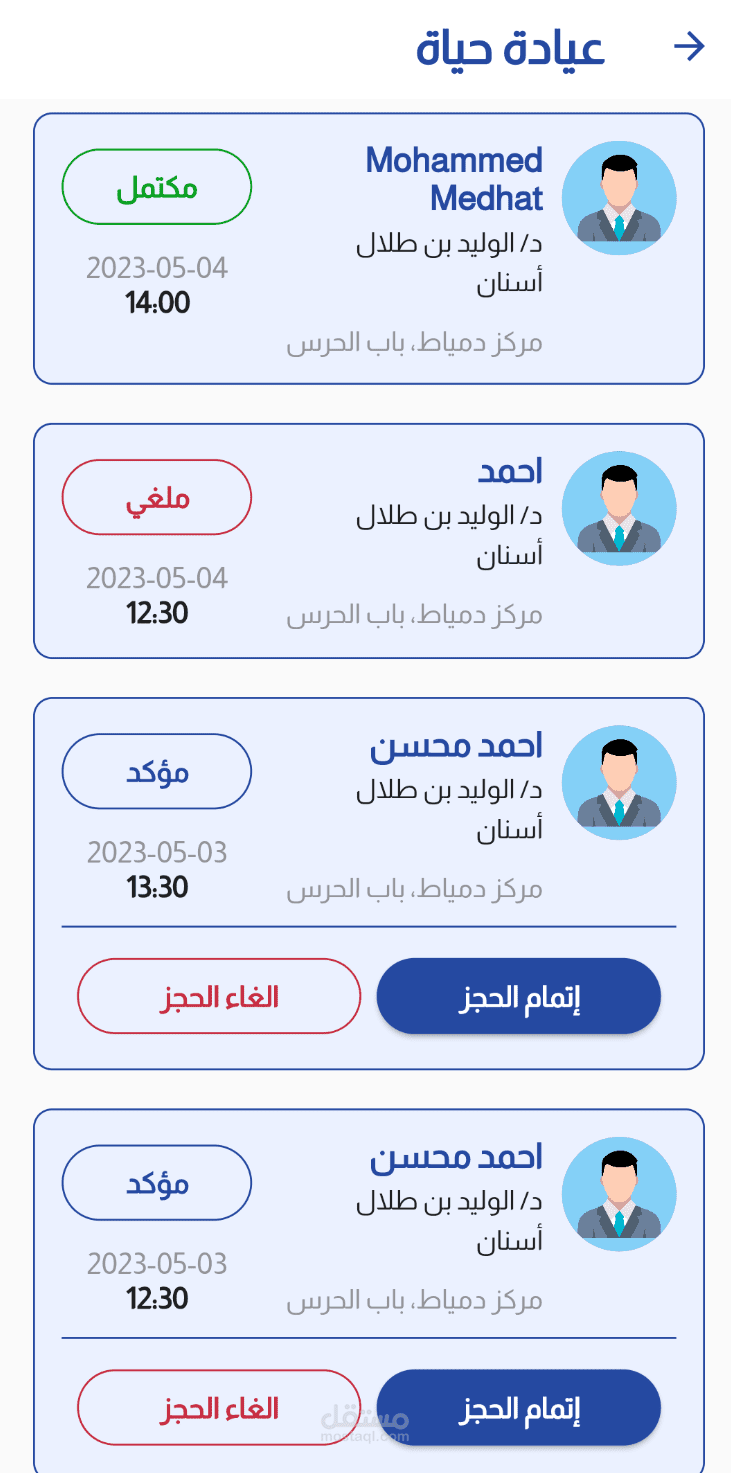Open Mohammed Medhat's completed booking card
The height and width of the screenshot is (1473, 731).
click(x=368, y=249)
